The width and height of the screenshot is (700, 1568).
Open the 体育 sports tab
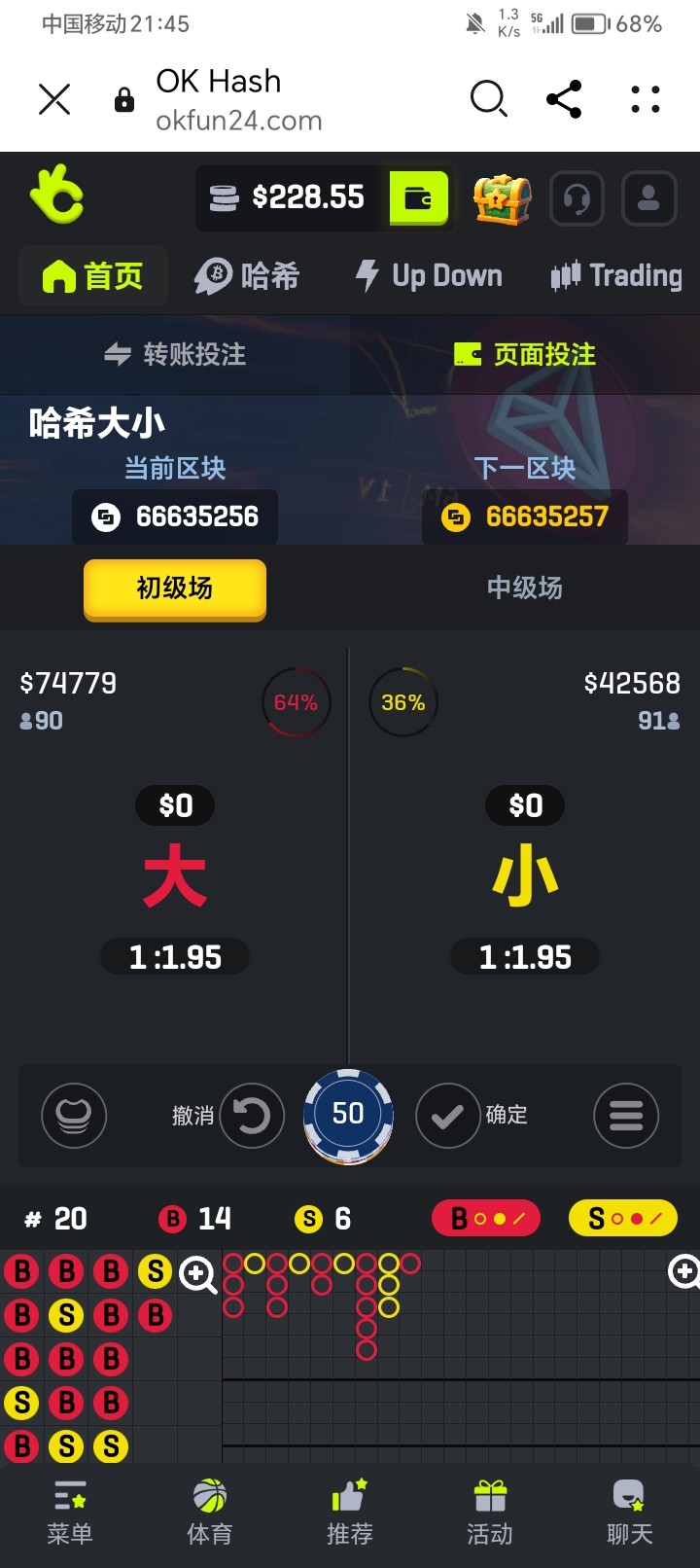click(x=209, y=1513)
